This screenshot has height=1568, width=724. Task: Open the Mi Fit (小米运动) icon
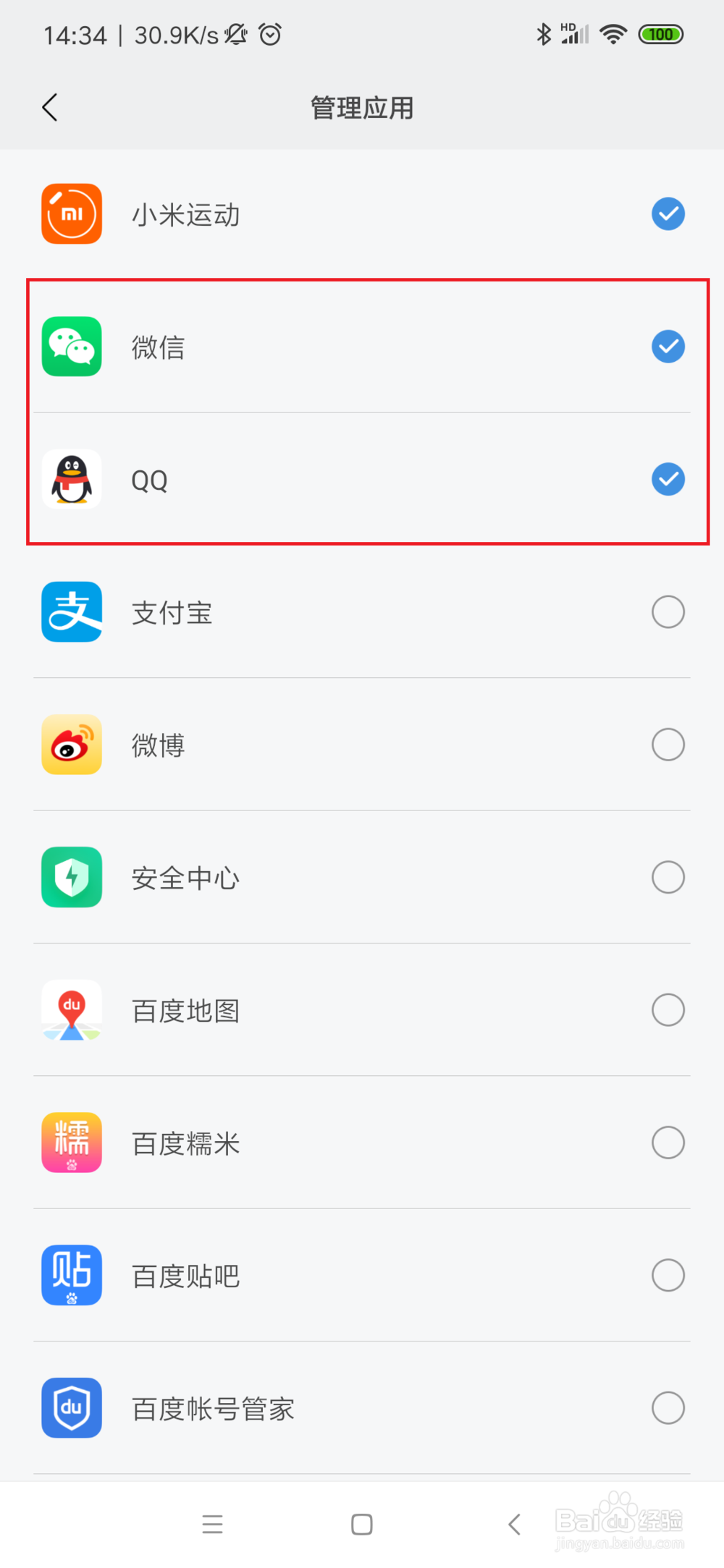pyautogui.click(x=72, y=213)
